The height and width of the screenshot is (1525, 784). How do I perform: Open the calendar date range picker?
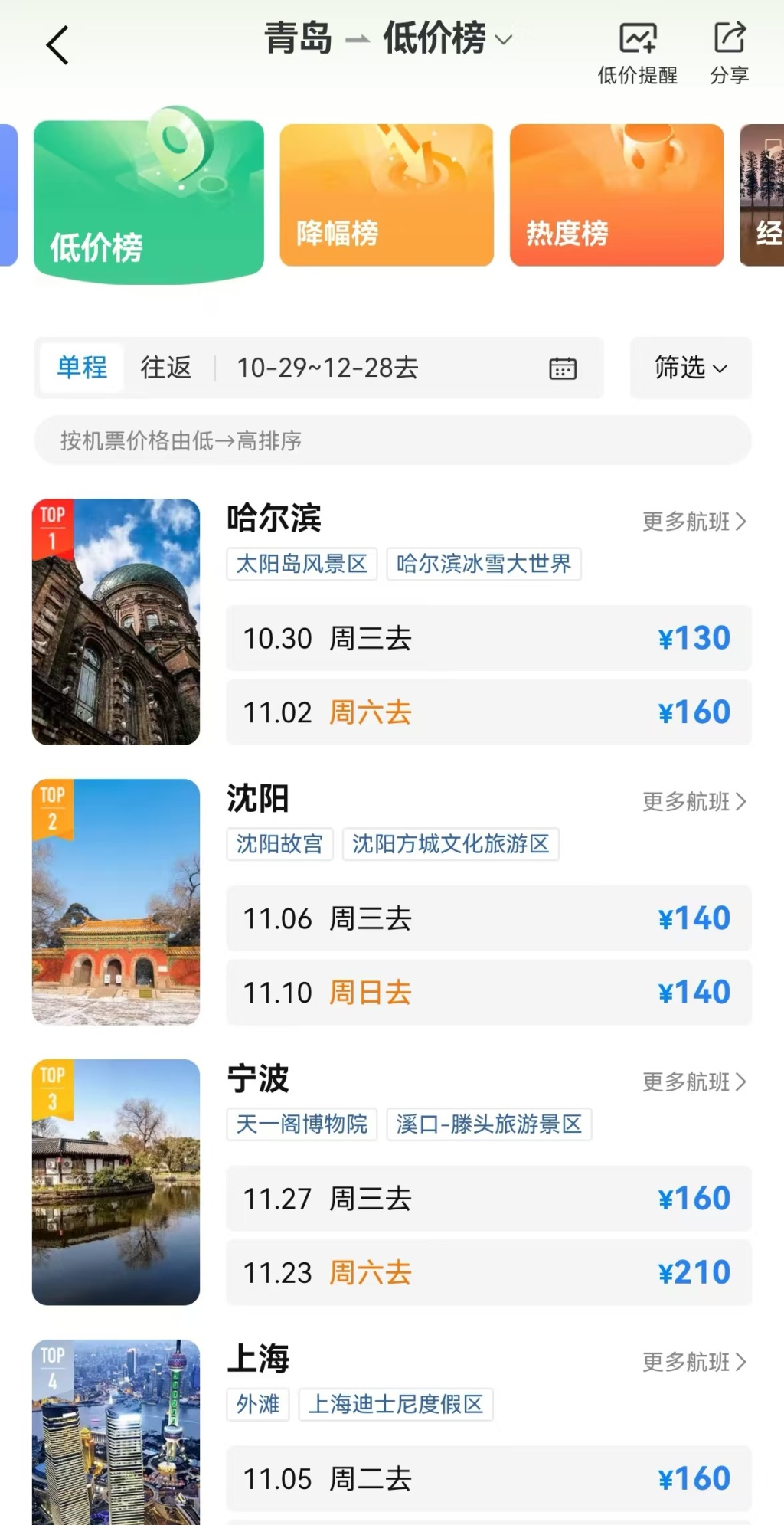point(563,368)
